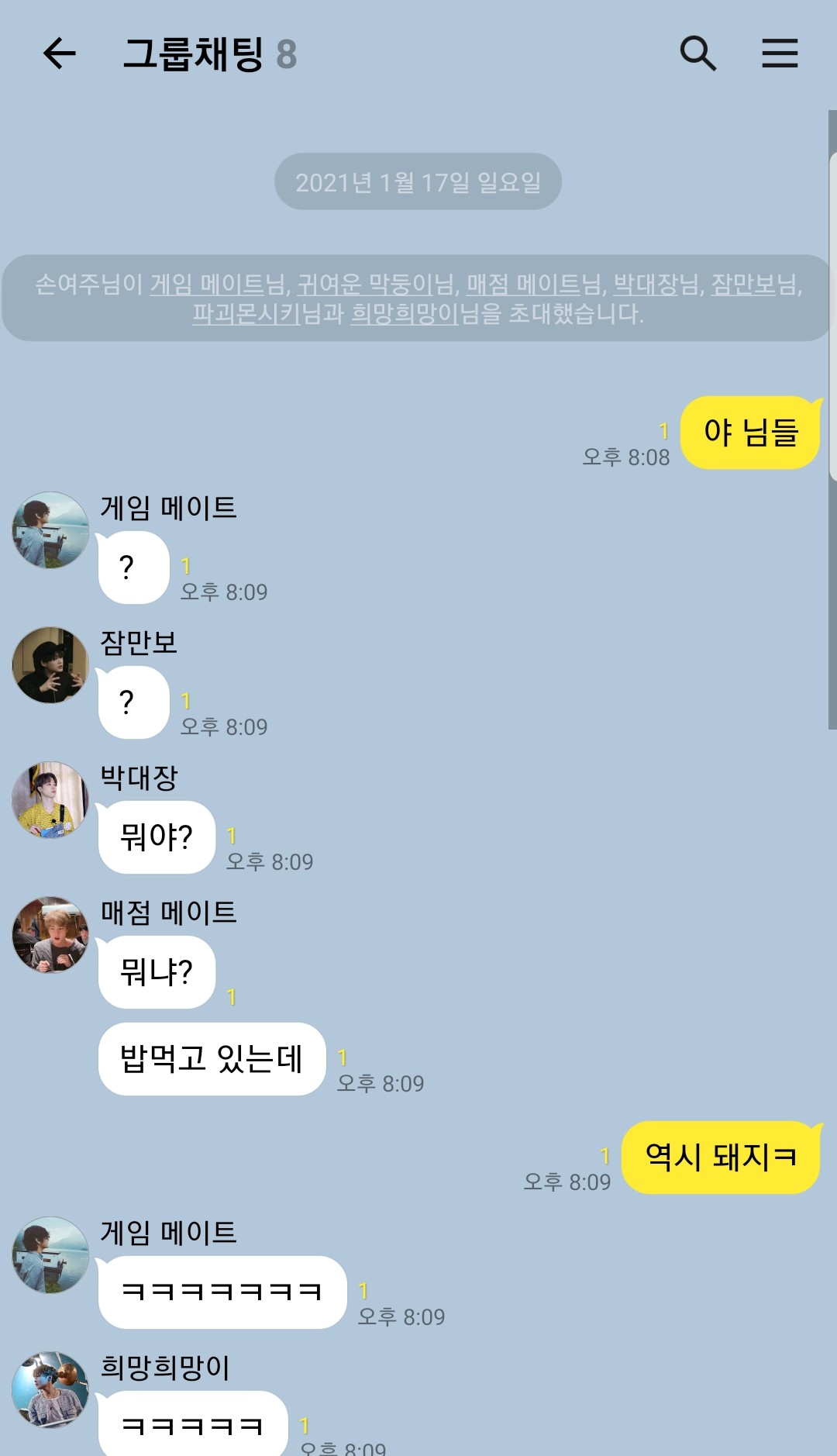This screenshot has height=1456, width=837.
Task: Go back from the group chat
Action: point(59,53)
